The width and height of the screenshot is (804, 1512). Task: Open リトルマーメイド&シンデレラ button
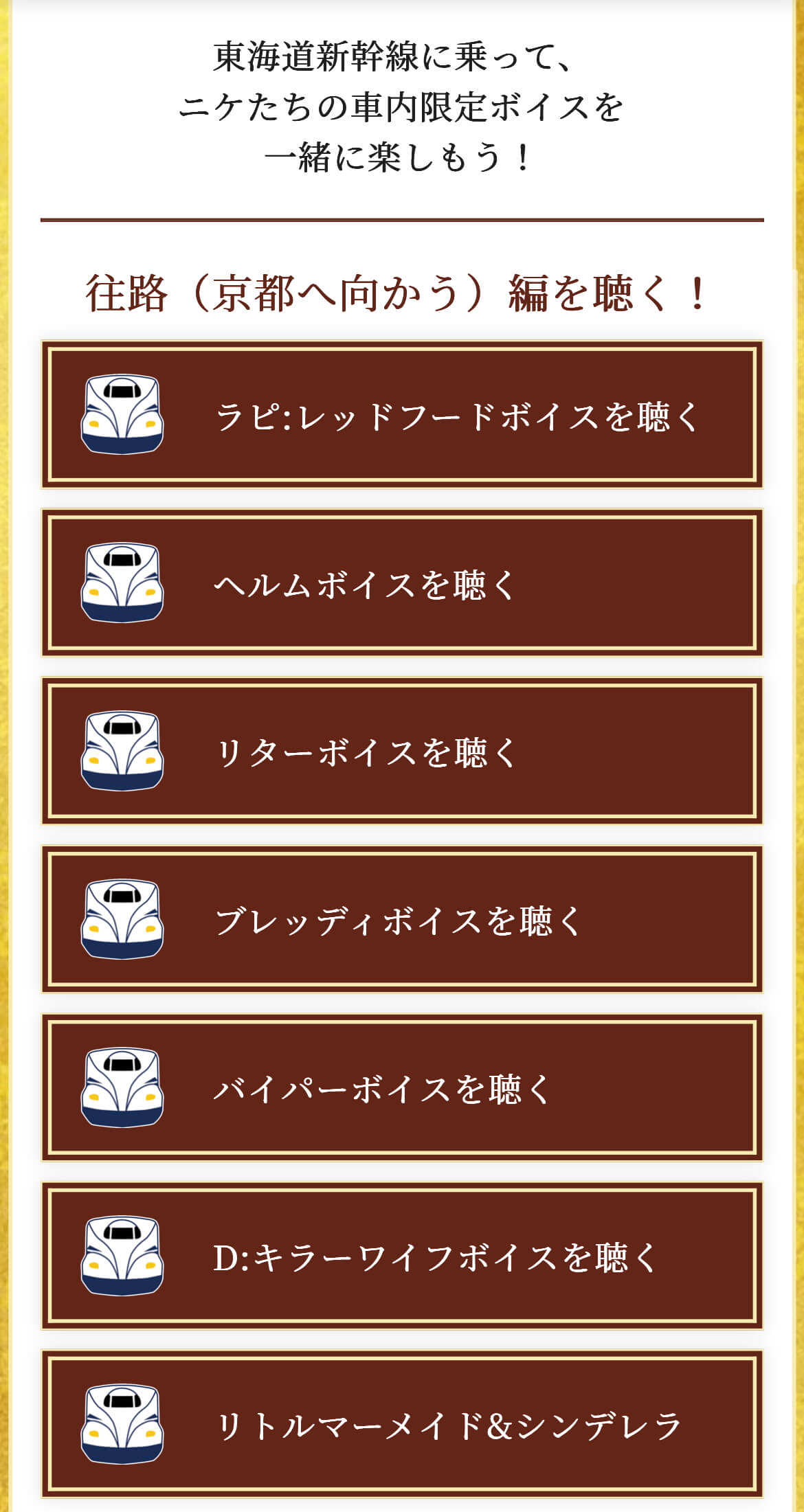[402, 1425]
